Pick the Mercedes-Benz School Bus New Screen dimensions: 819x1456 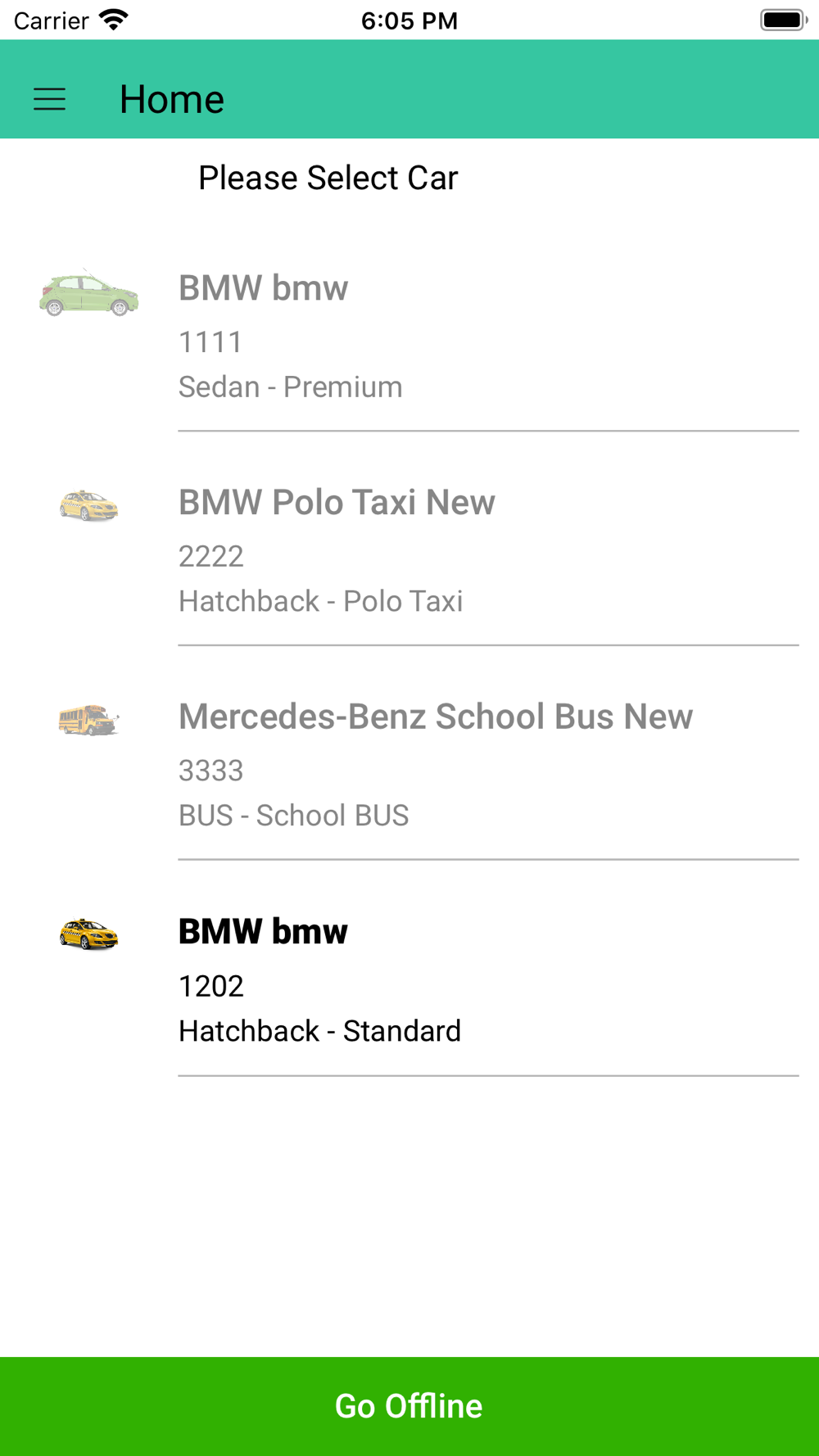pos(409,765)
